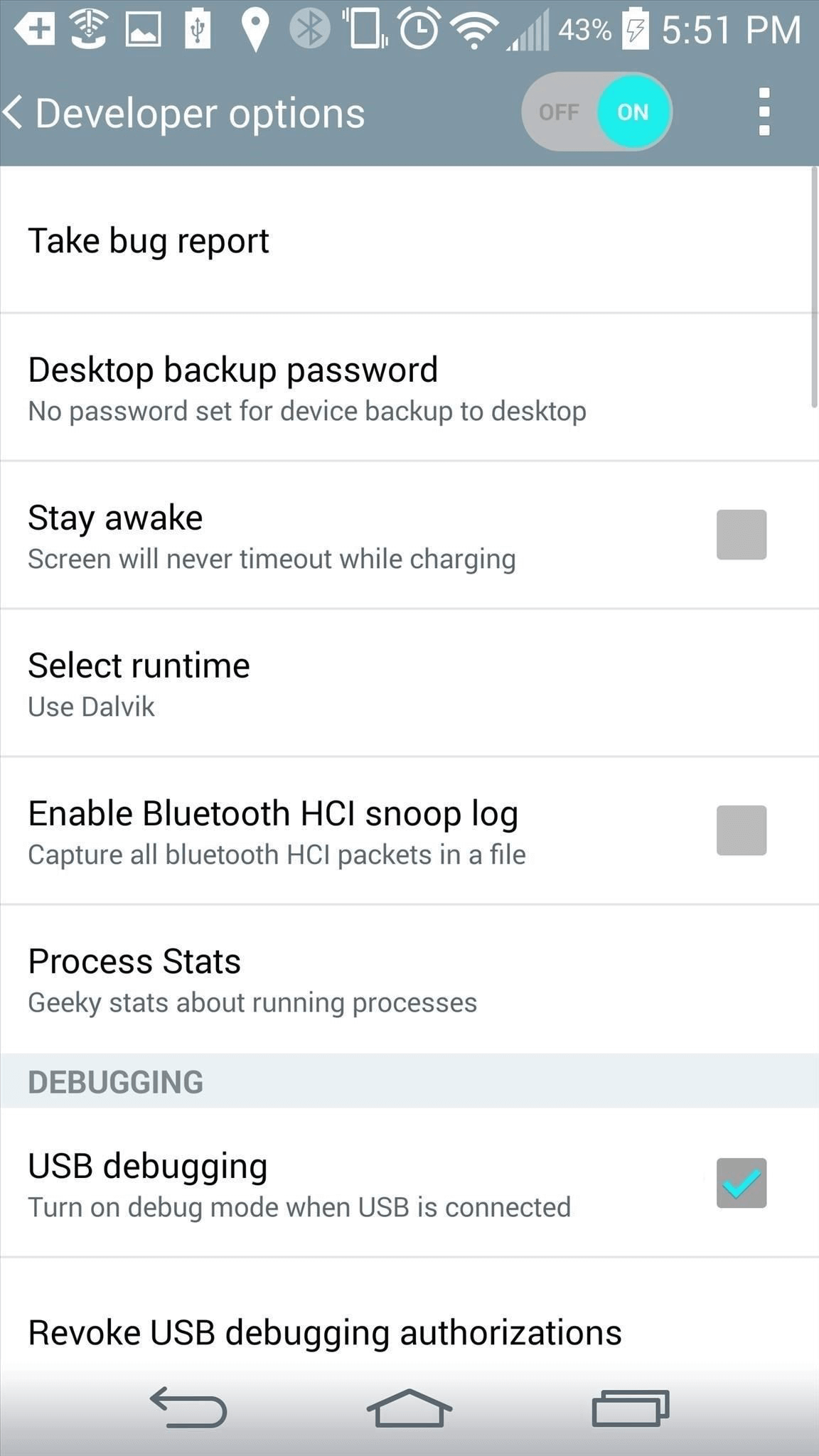Turn off the Developer options switch

tap(596, 112)
